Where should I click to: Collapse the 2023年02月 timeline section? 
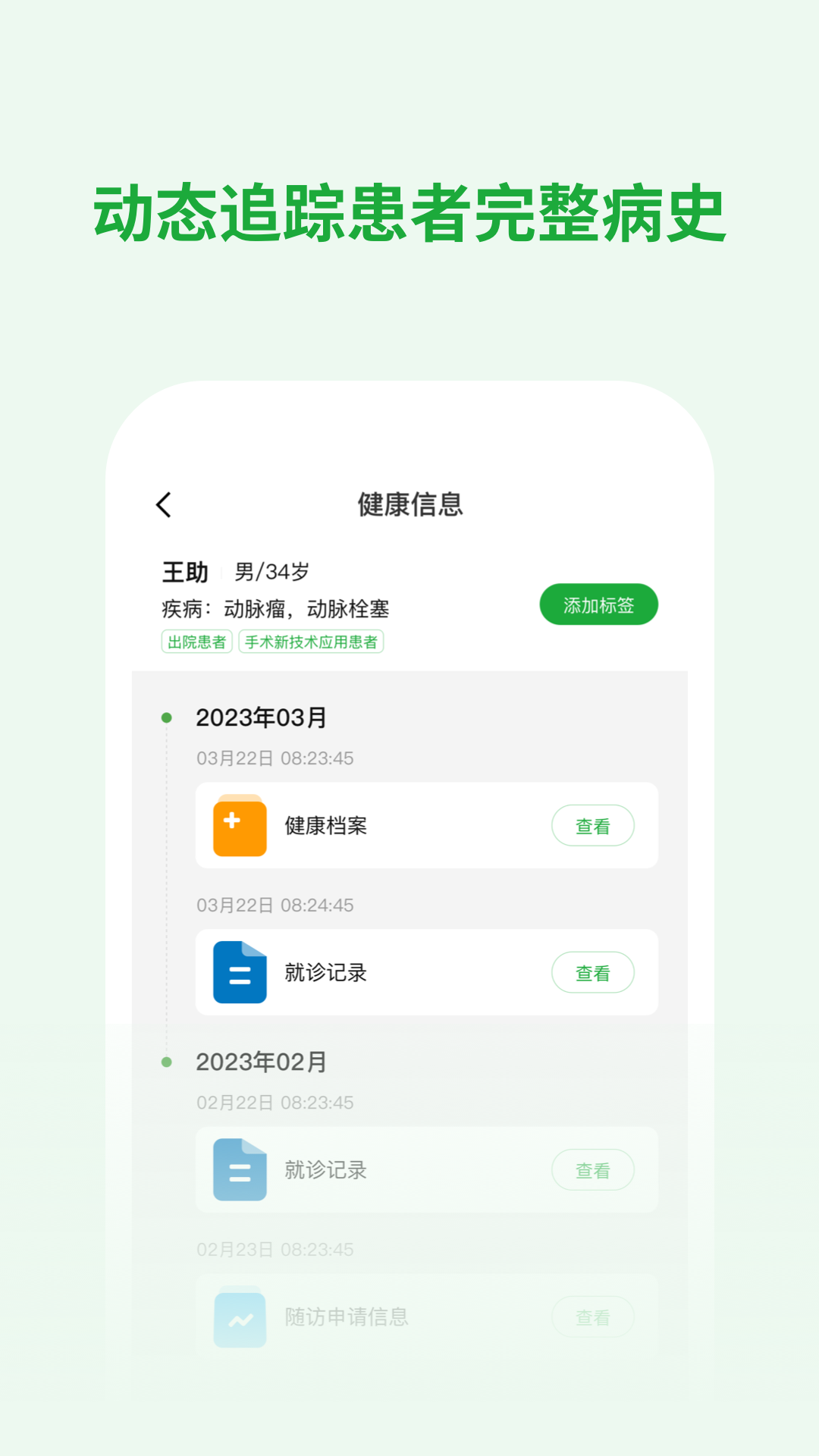click(x=261, y=1062)
